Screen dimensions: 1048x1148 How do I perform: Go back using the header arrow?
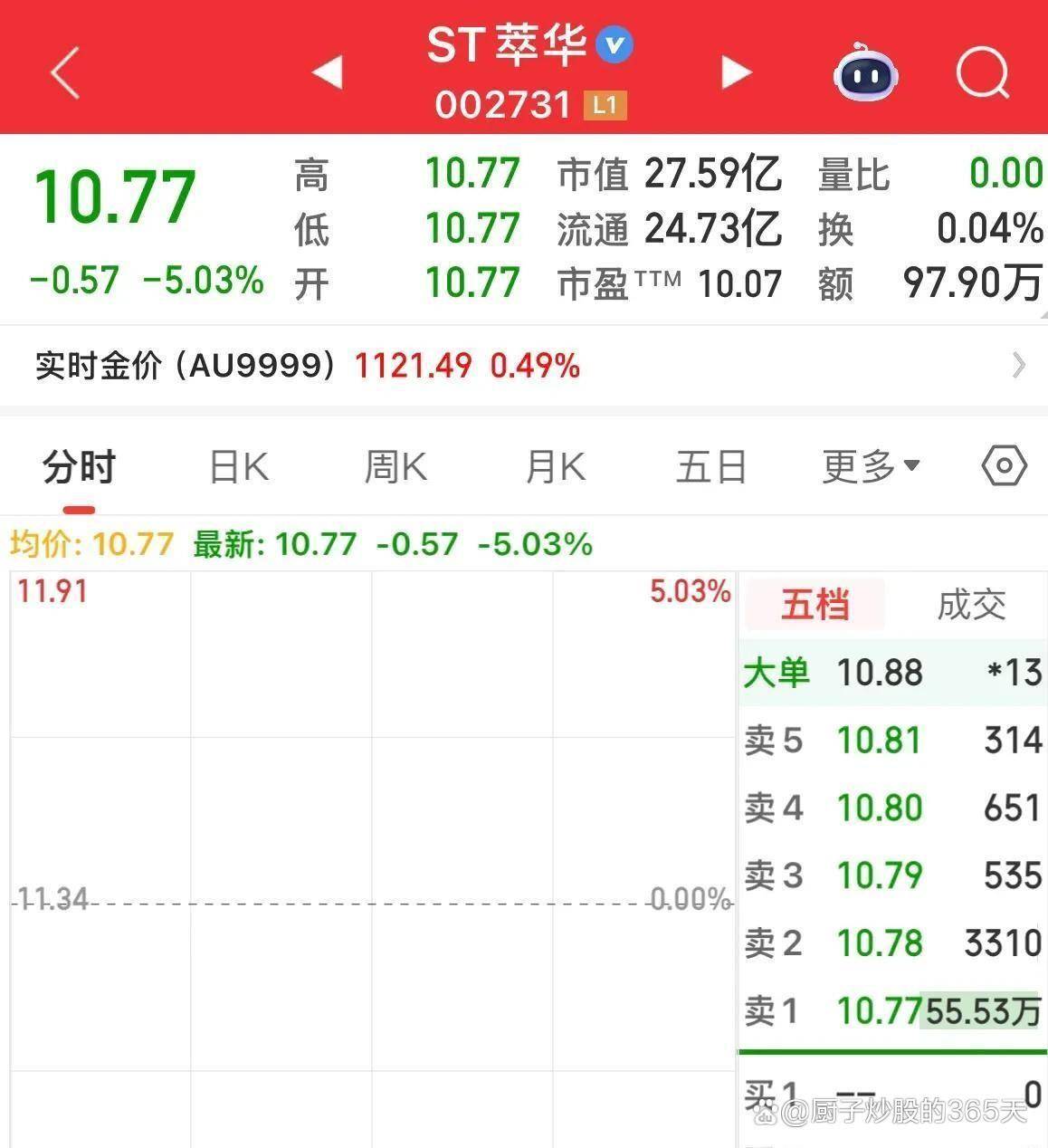pos(65,72)
